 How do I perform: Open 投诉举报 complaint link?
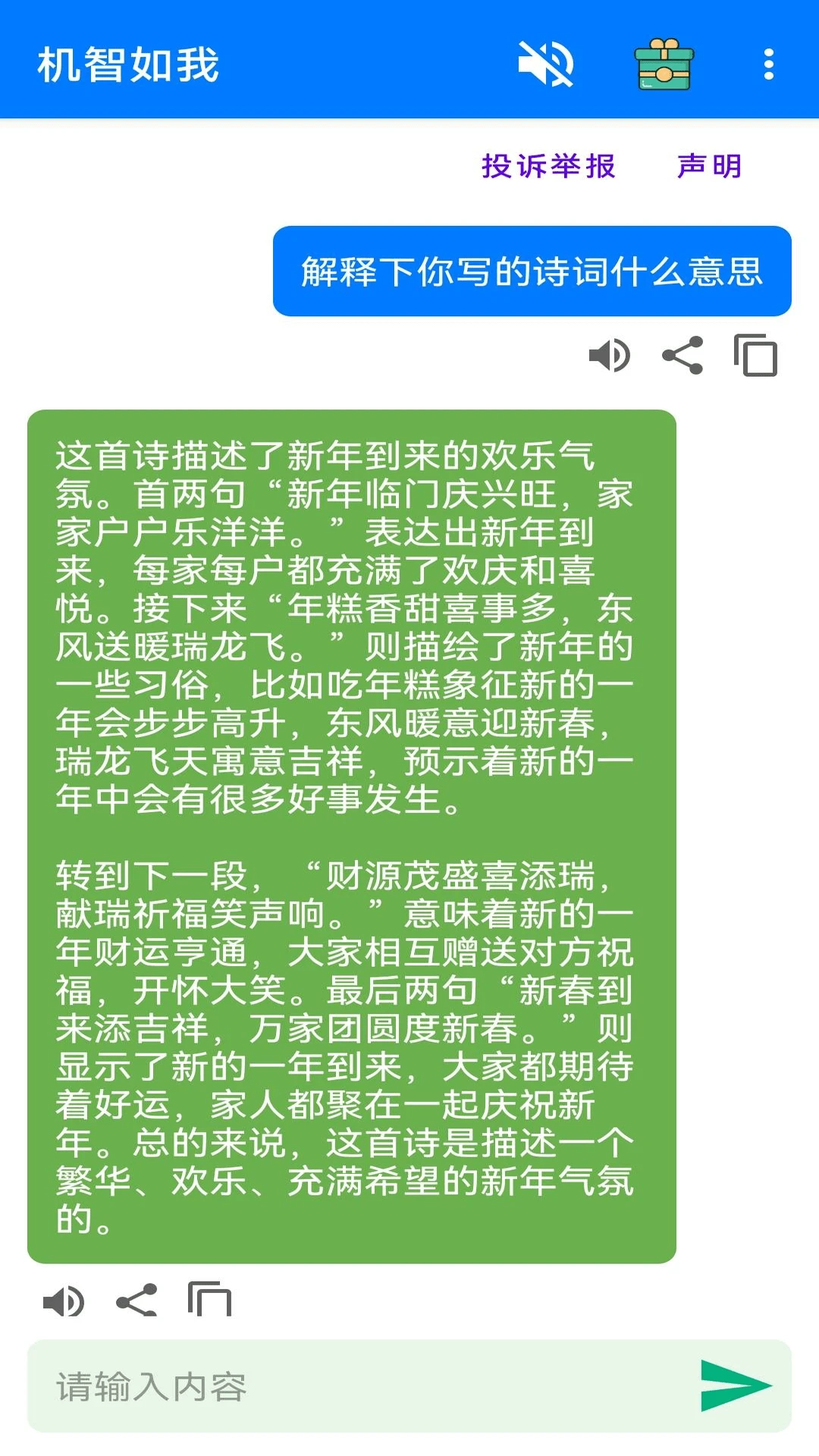[548, 166]
